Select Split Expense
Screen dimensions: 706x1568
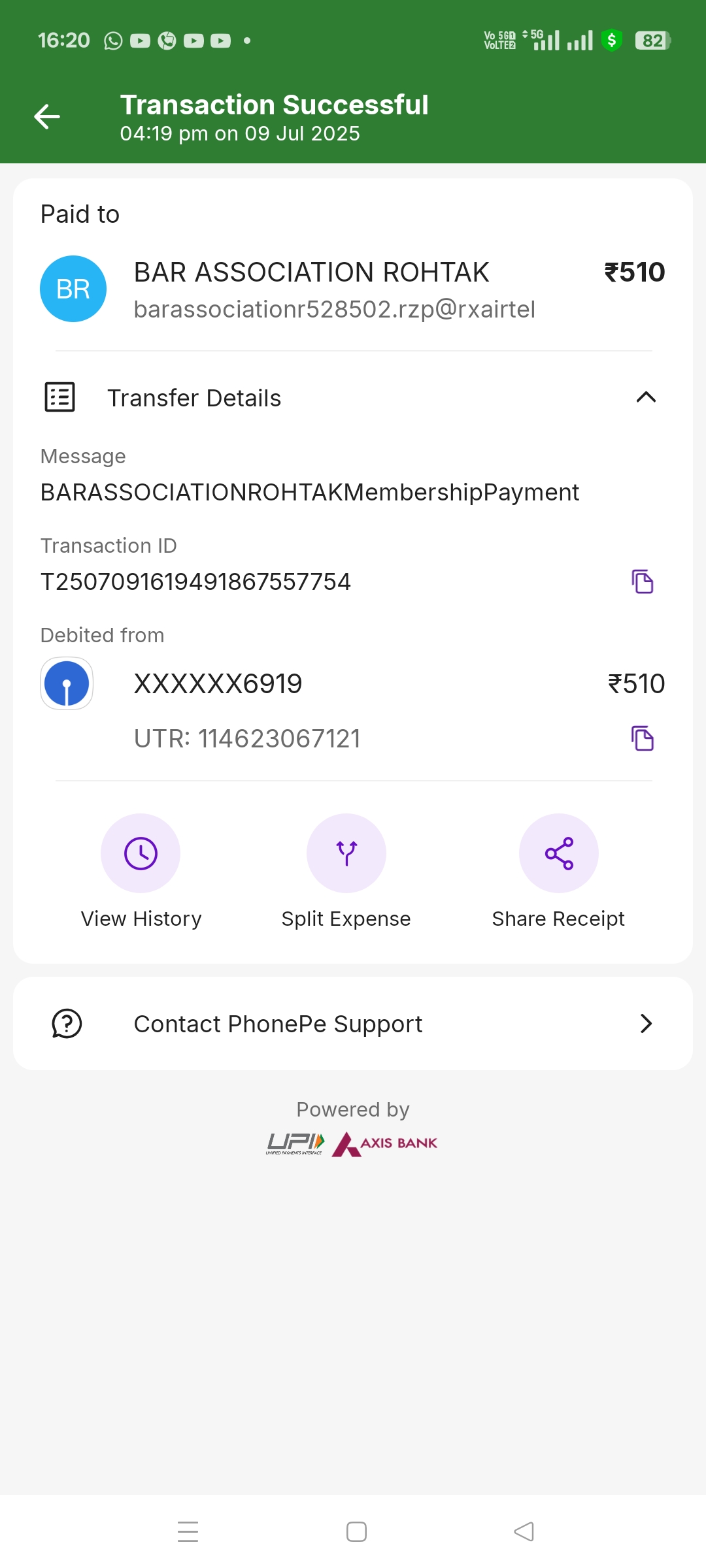(x=346, y=853)
